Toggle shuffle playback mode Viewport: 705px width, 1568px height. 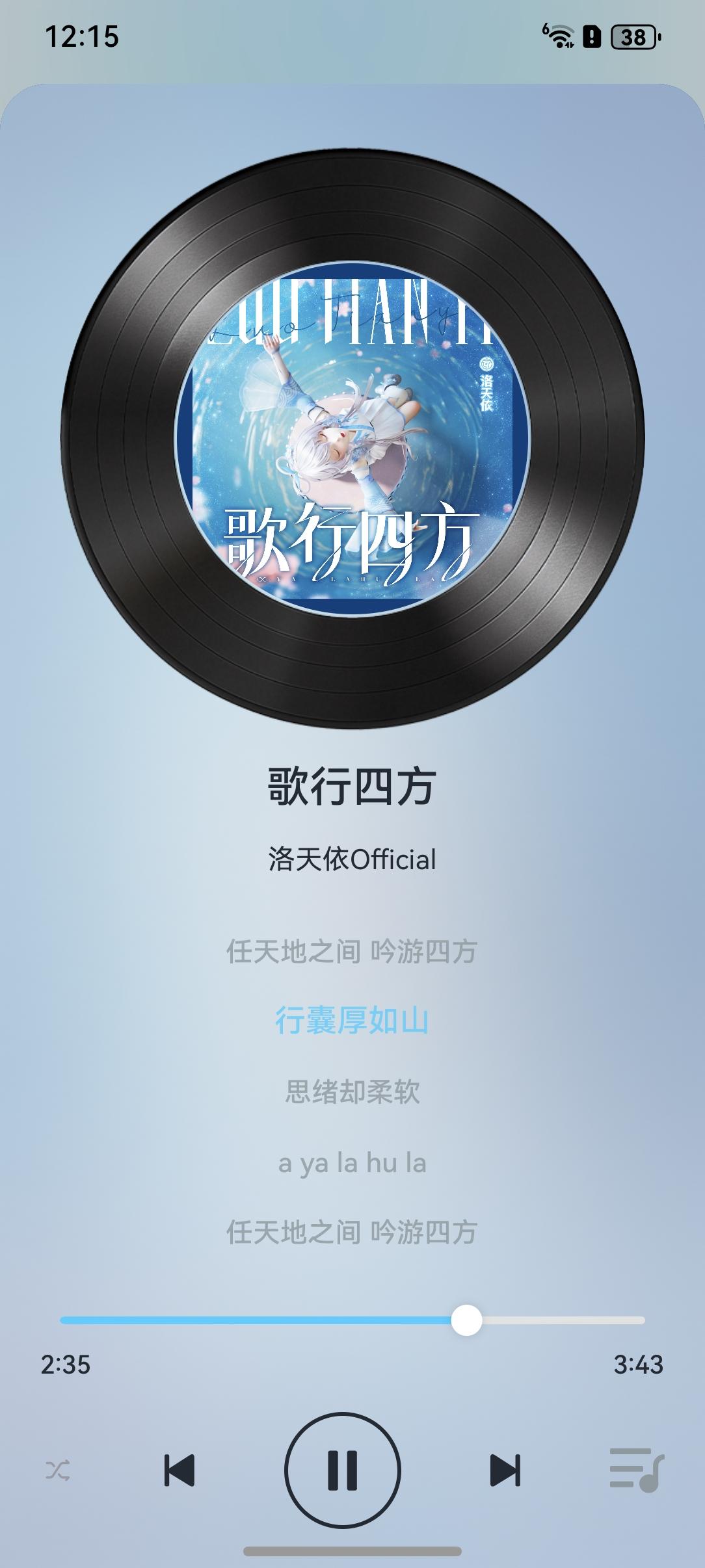[x=58, y=1470]
